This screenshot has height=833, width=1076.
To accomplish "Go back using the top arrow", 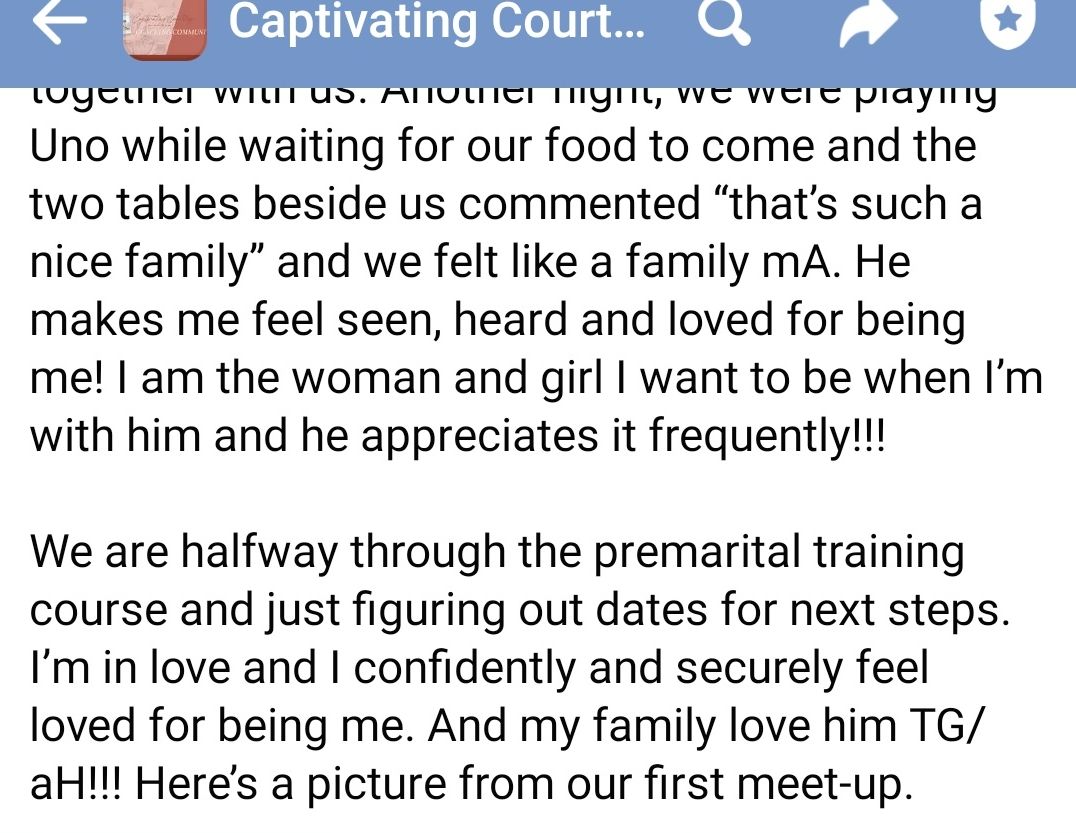I will (x=60, y=24).
